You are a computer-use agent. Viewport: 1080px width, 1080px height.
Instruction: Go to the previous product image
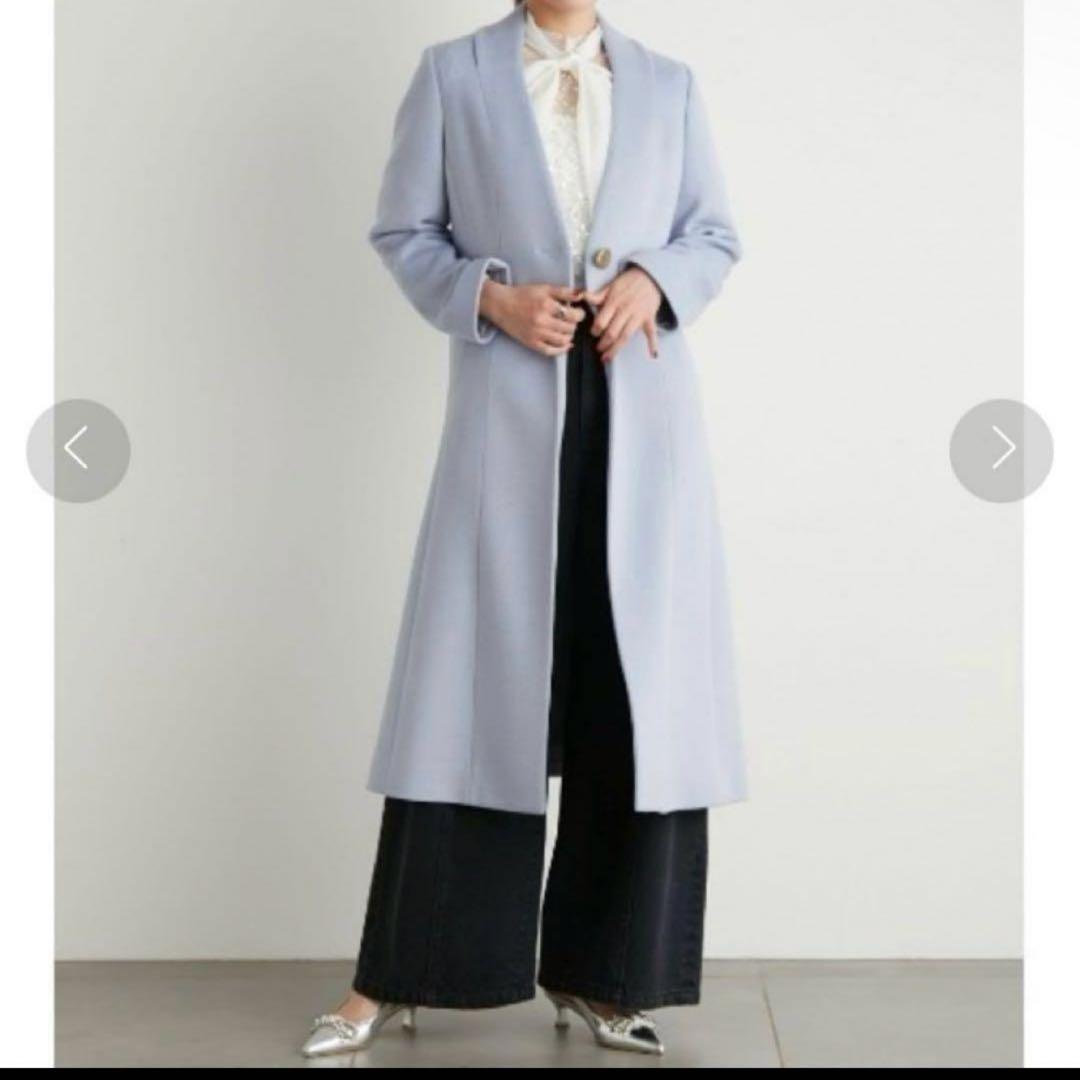[78, 450]
